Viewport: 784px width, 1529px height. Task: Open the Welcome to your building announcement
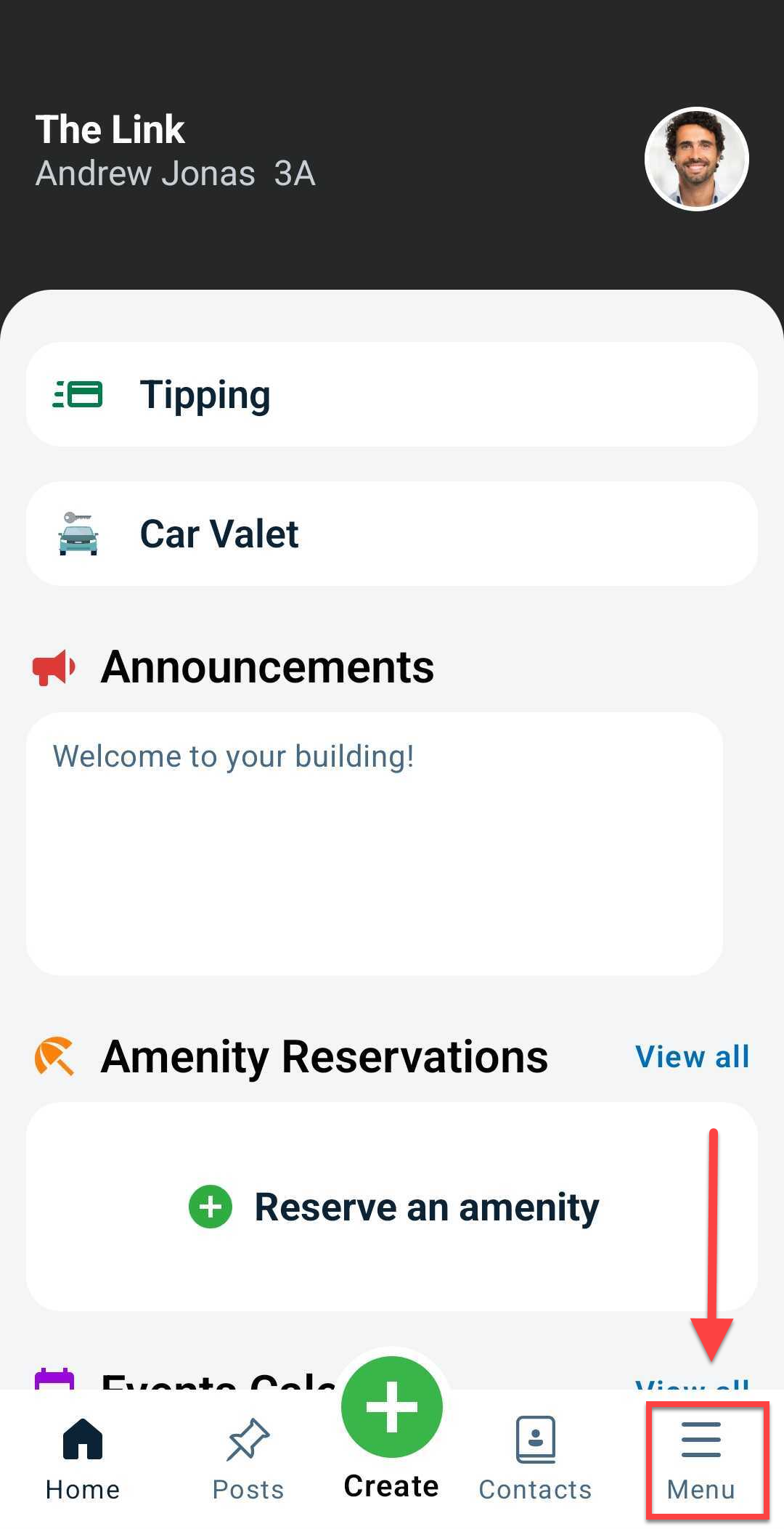(x=375, y=842)
